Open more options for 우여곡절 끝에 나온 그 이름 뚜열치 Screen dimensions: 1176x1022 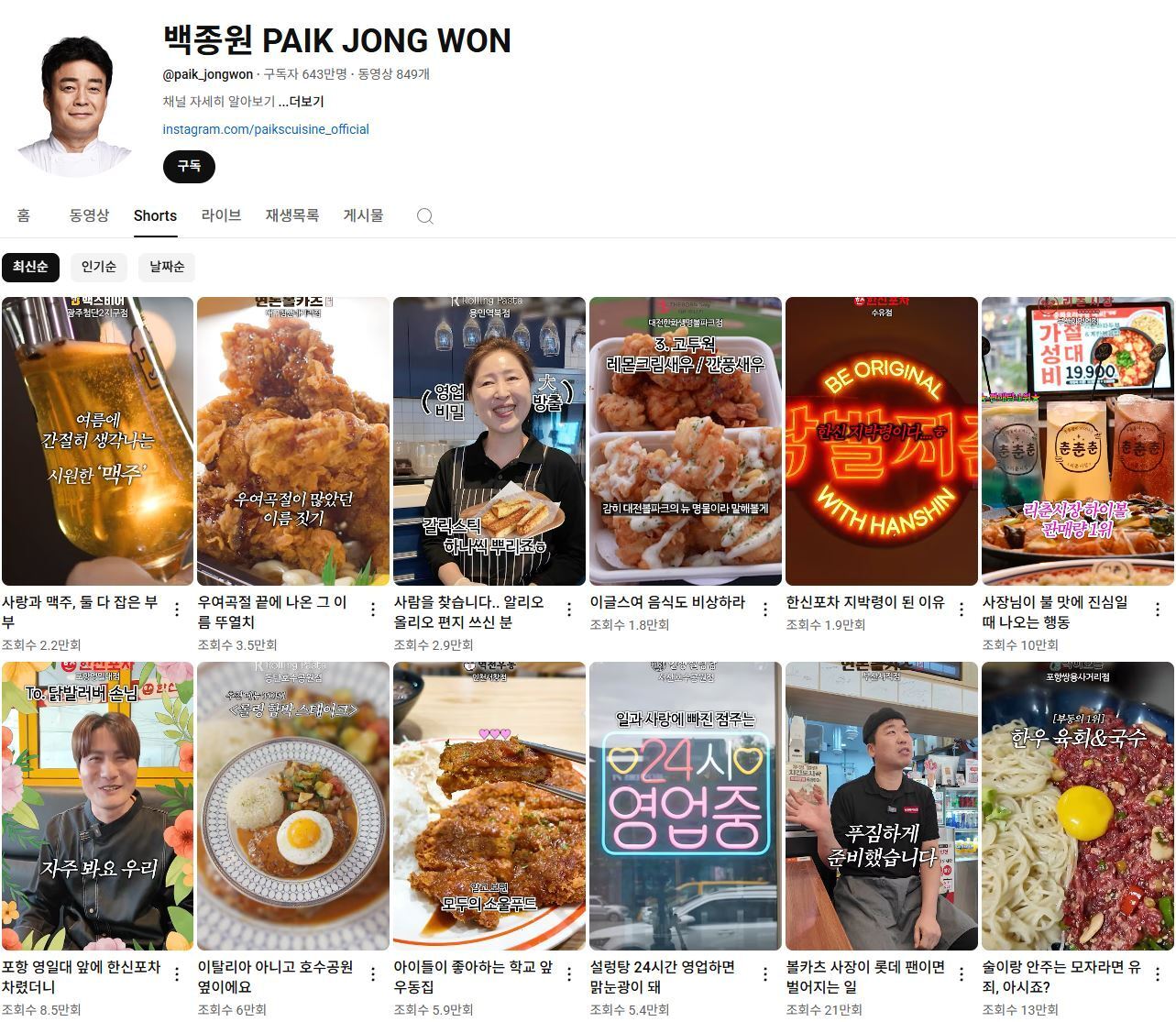373,610
